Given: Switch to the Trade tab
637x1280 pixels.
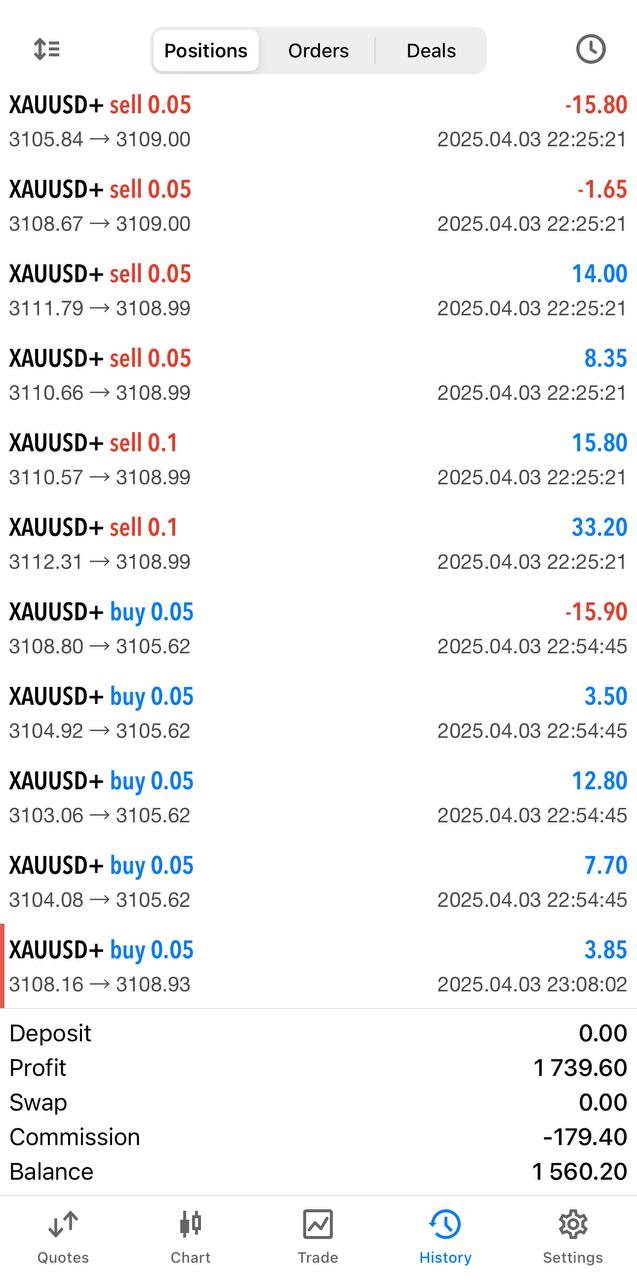Looking at the screenshot, I should [318, 1236].
